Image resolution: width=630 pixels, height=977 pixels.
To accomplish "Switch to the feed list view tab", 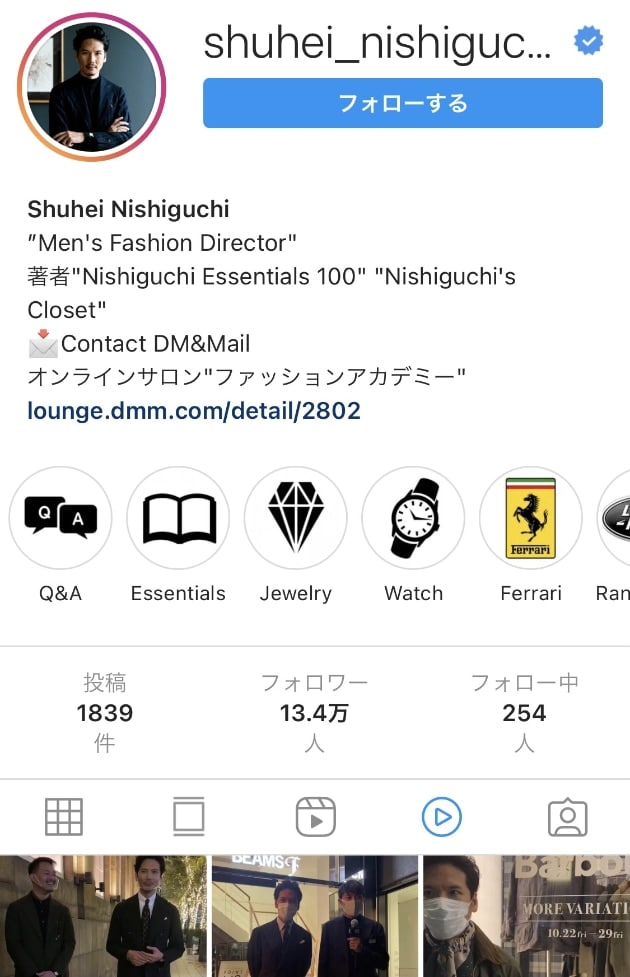I will coord(189,817).
